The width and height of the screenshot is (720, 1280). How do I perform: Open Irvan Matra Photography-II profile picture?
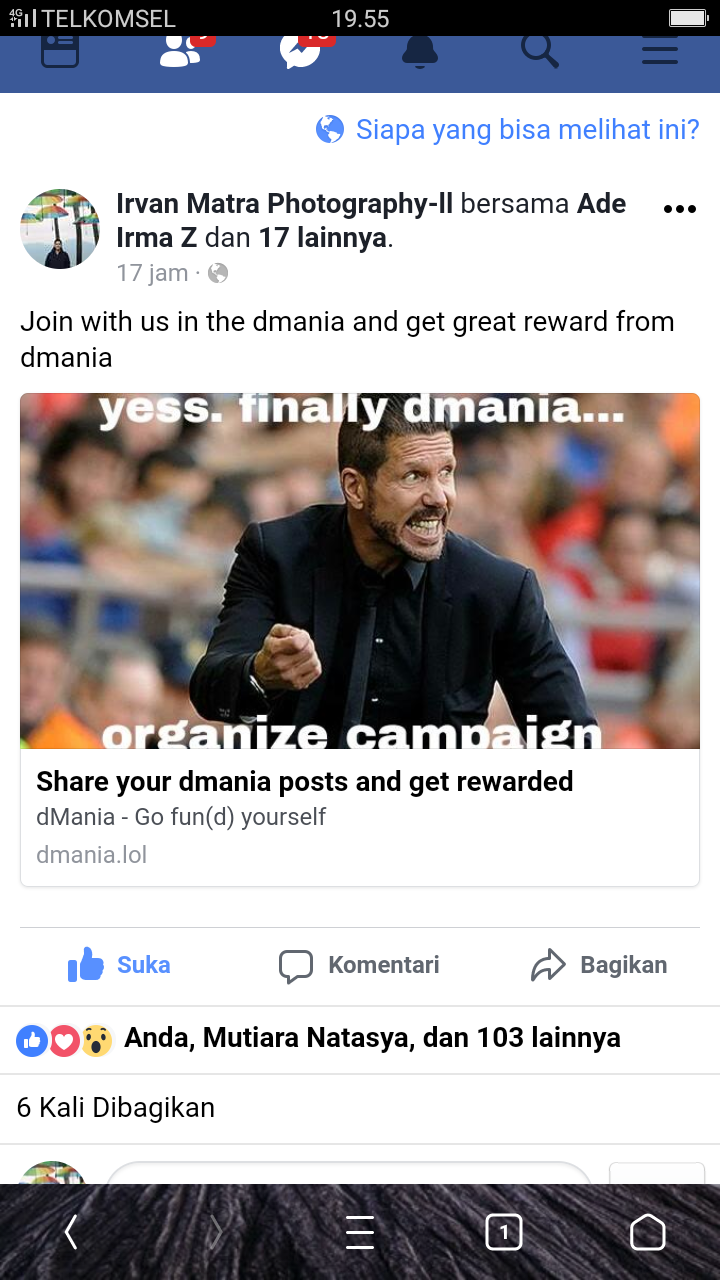[60, 229]
